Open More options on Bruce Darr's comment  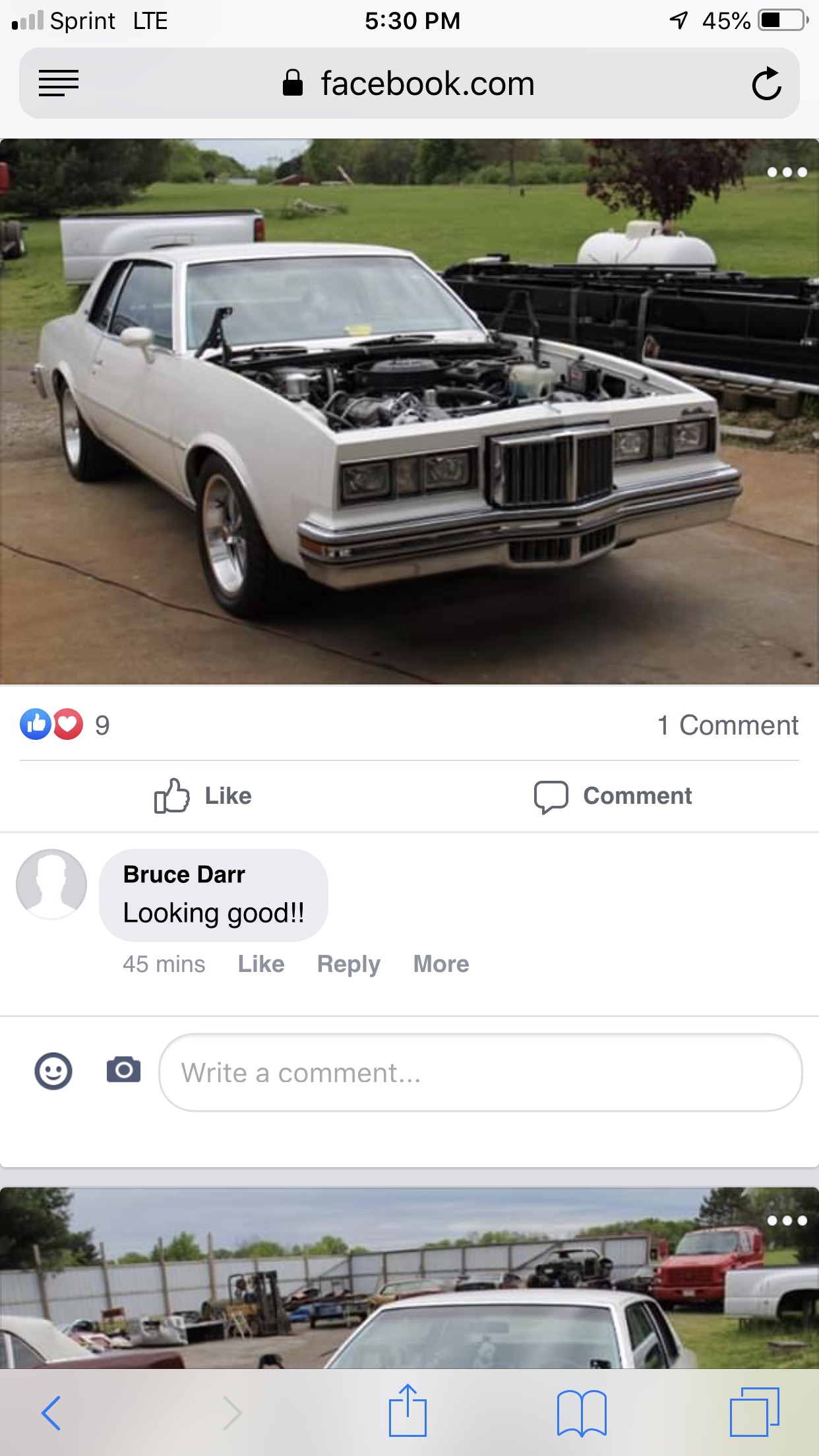(x=441, y=964)
